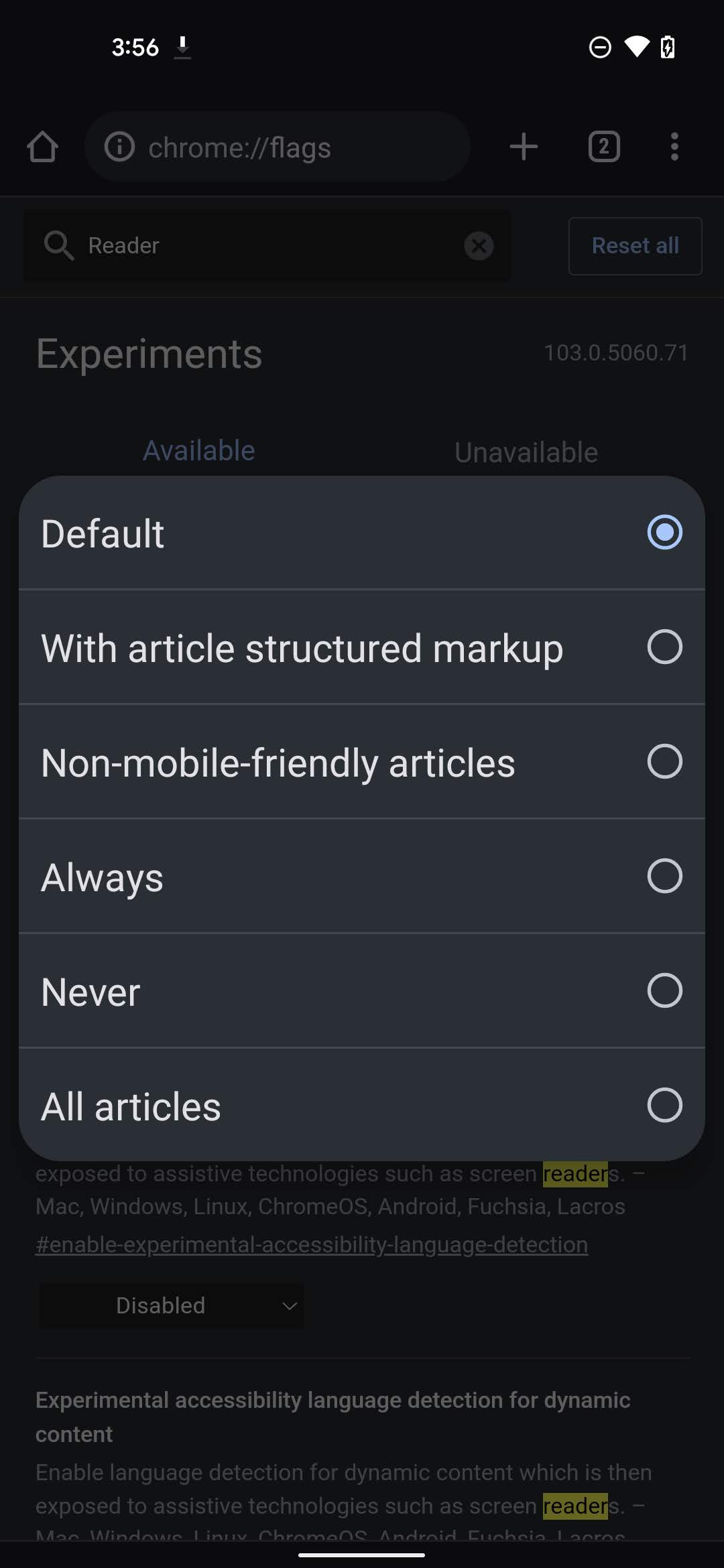Select Non-mobile-friendly articles option

(x=362, y=763)
